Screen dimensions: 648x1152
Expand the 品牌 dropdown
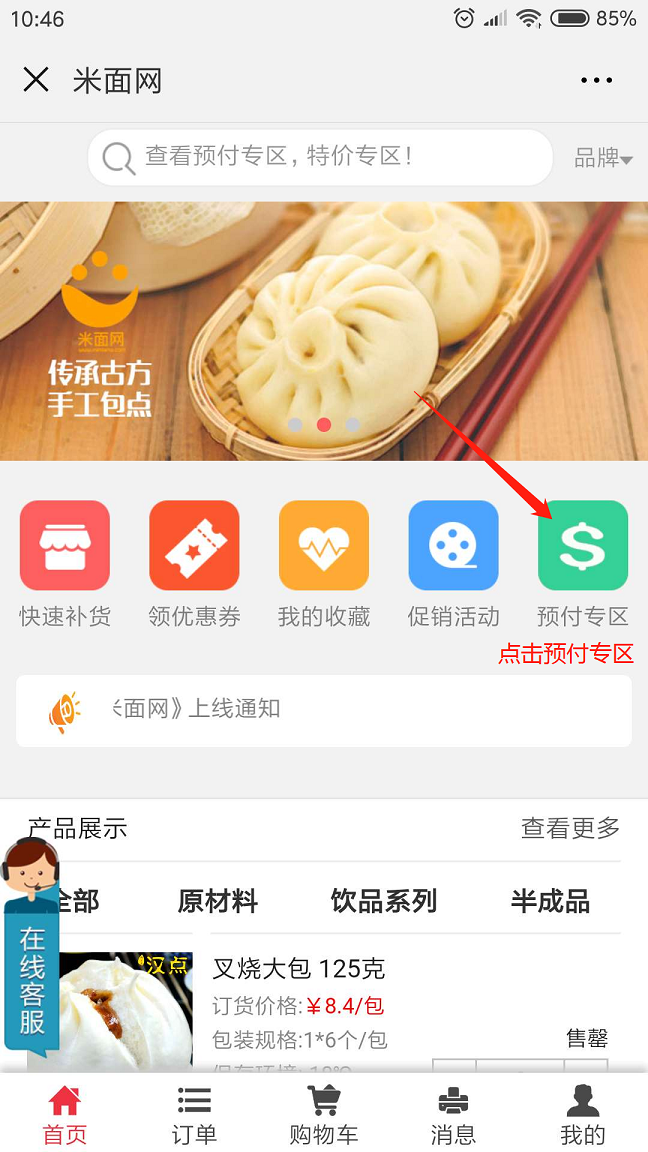coord(603,158)
